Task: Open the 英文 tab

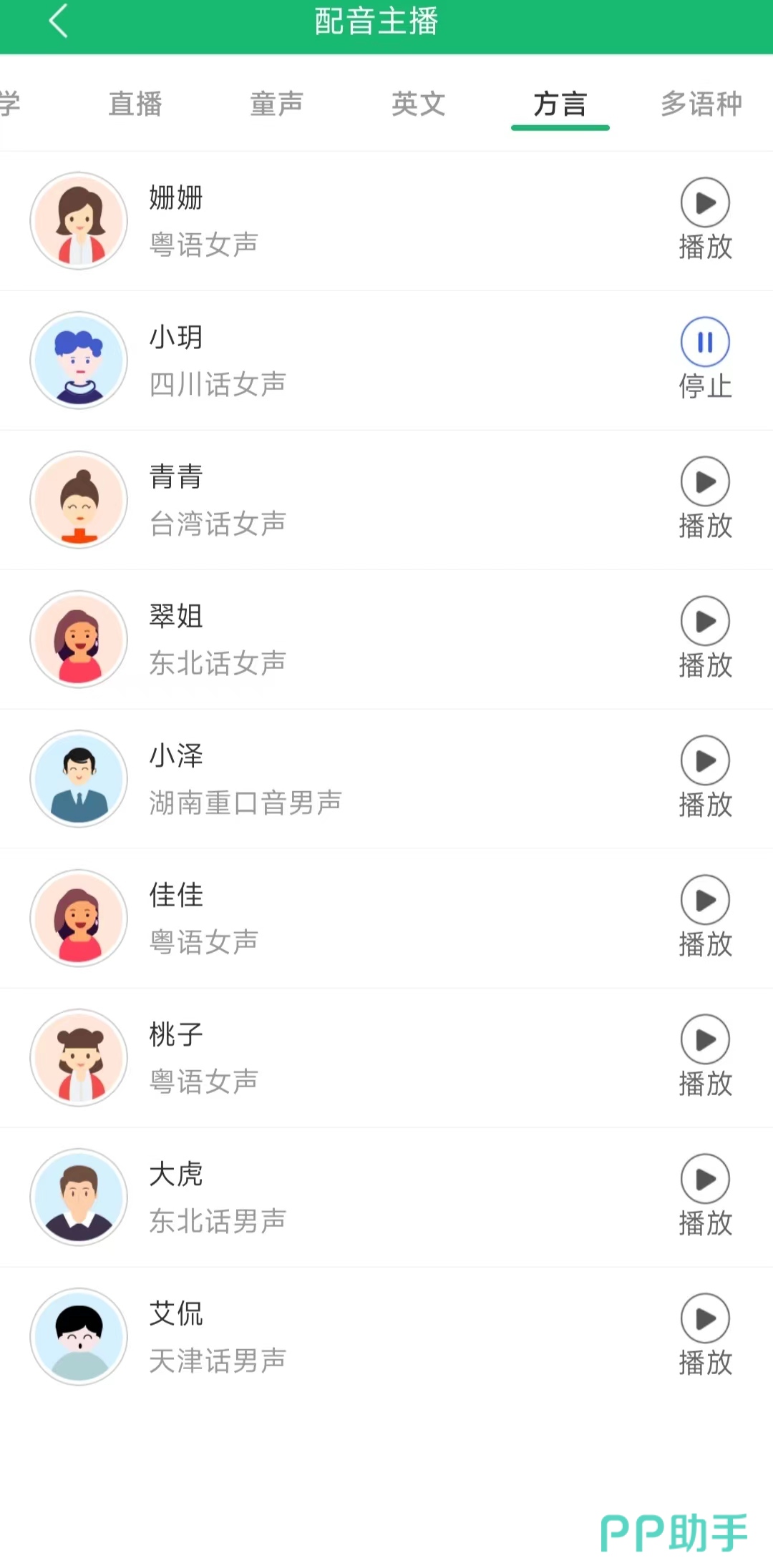Action: coord(419,104)
